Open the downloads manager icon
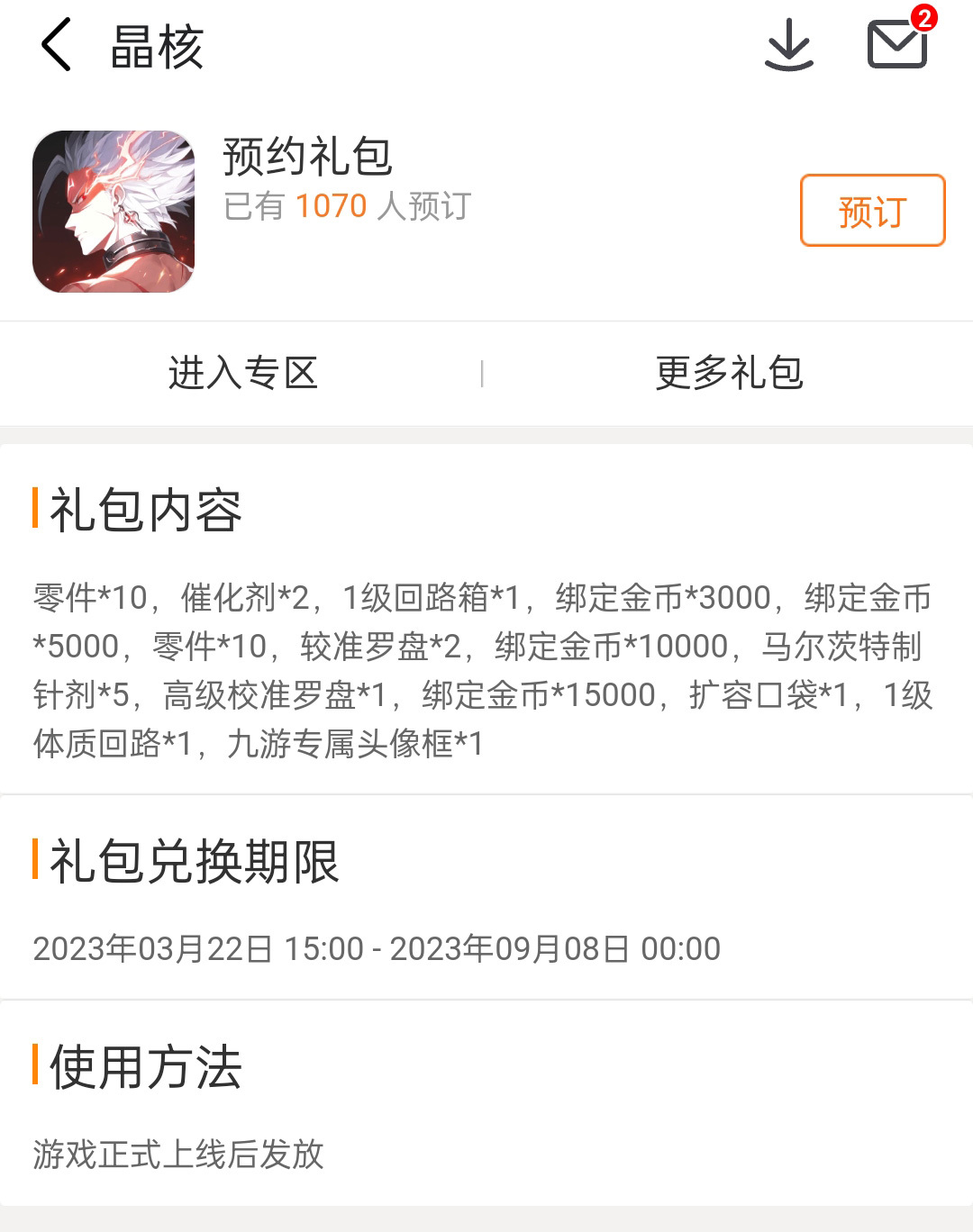Screen dimensions: 973x1232 tap(788, 45)
